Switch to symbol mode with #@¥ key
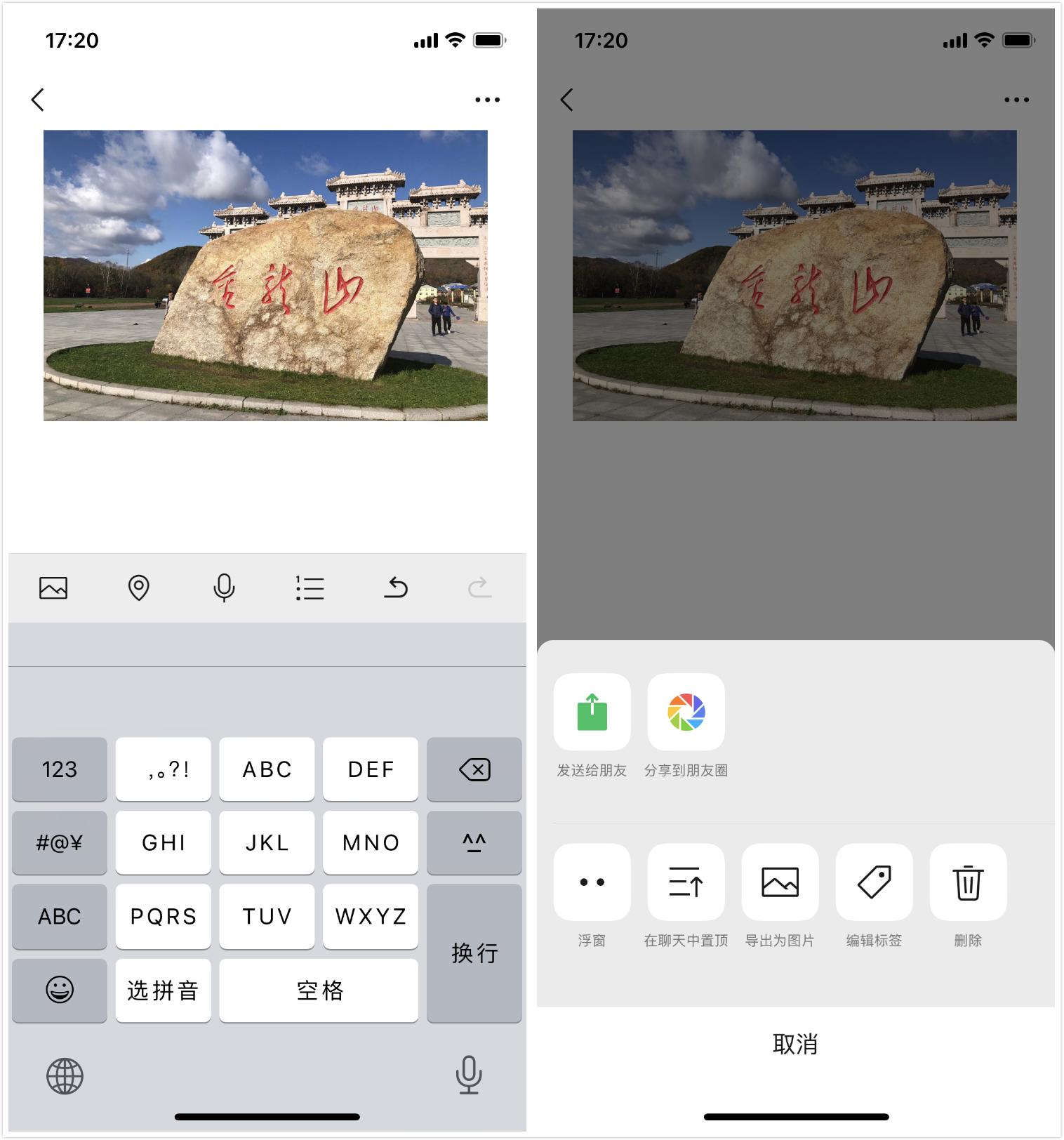Image resolution: width=1064 pixels, height=1140 pixels. [59, 842]
